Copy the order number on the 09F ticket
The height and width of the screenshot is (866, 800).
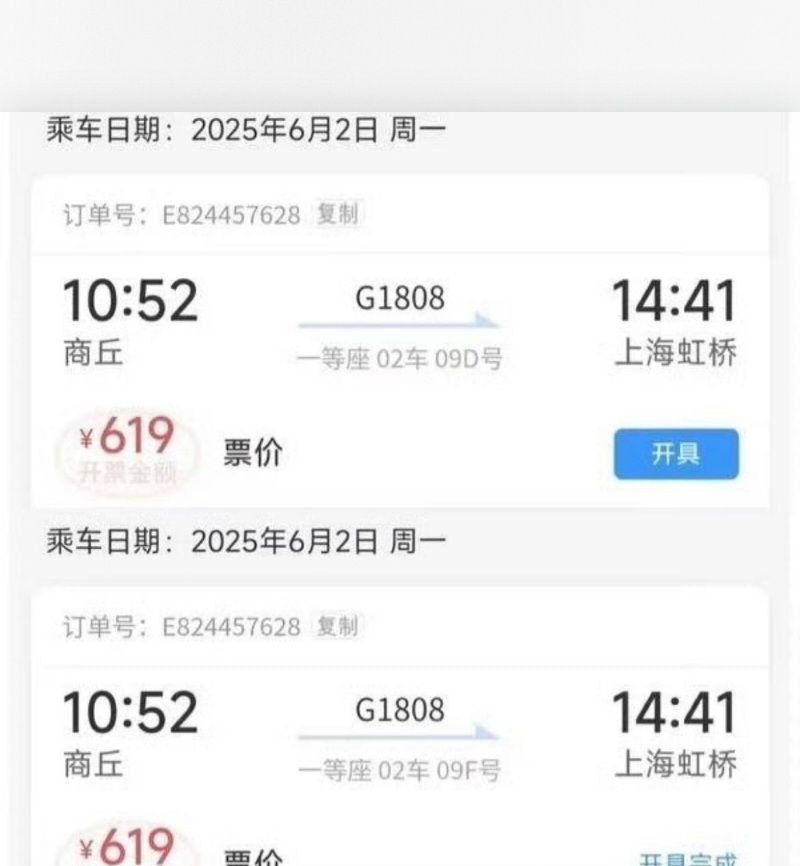click(x=337, y=626)
